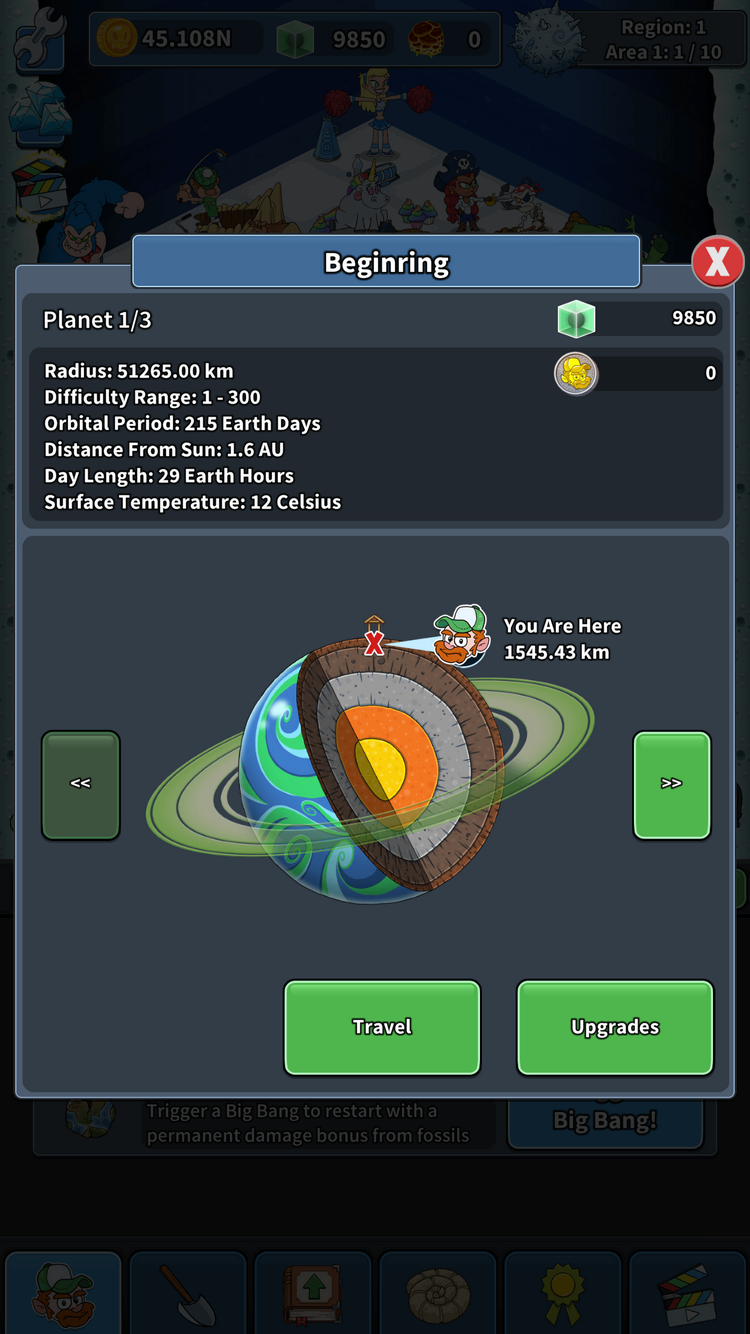Switch to the shovel tab
The image size is (750, 1334).
(188, 1292)
